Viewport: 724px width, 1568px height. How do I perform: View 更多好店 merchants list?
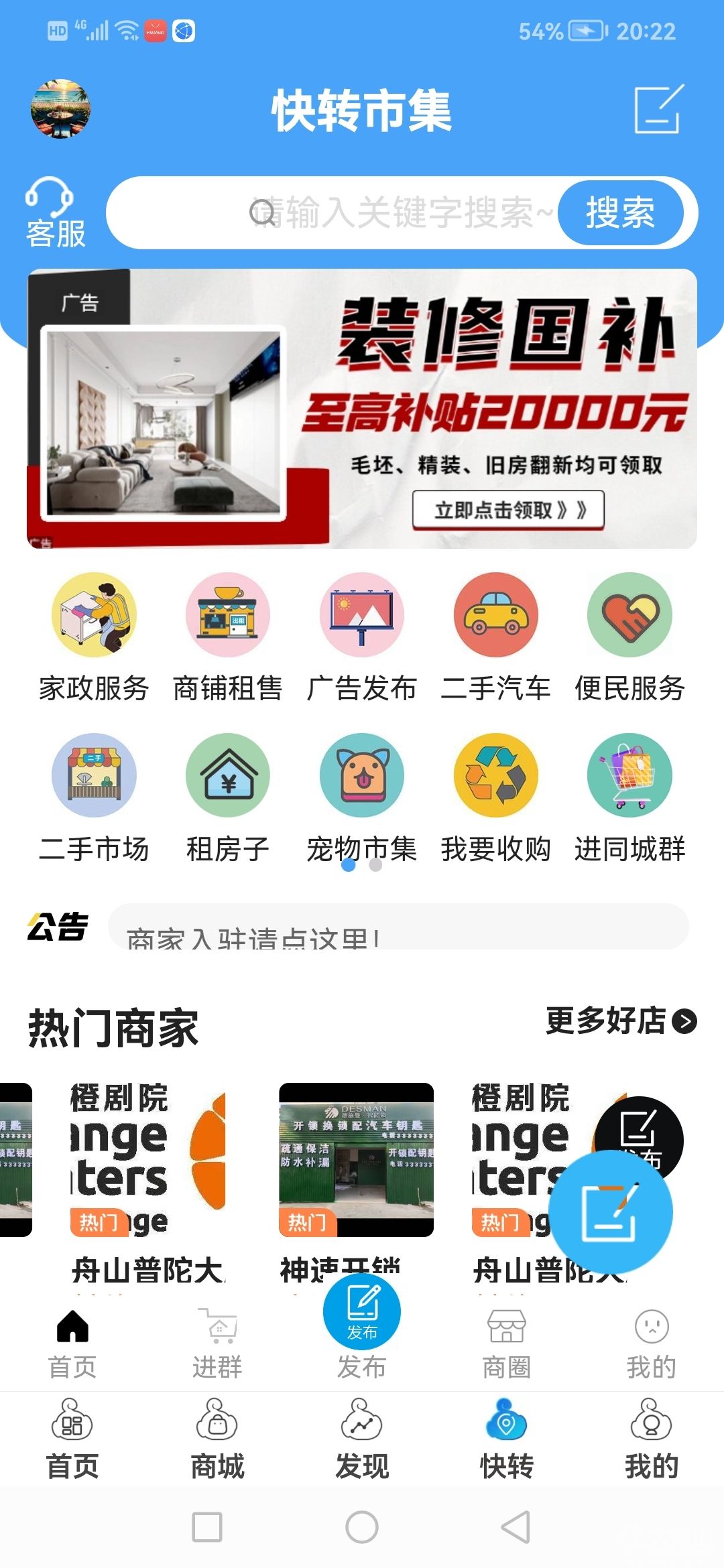pyautogui.click(x=621, y=1021)
